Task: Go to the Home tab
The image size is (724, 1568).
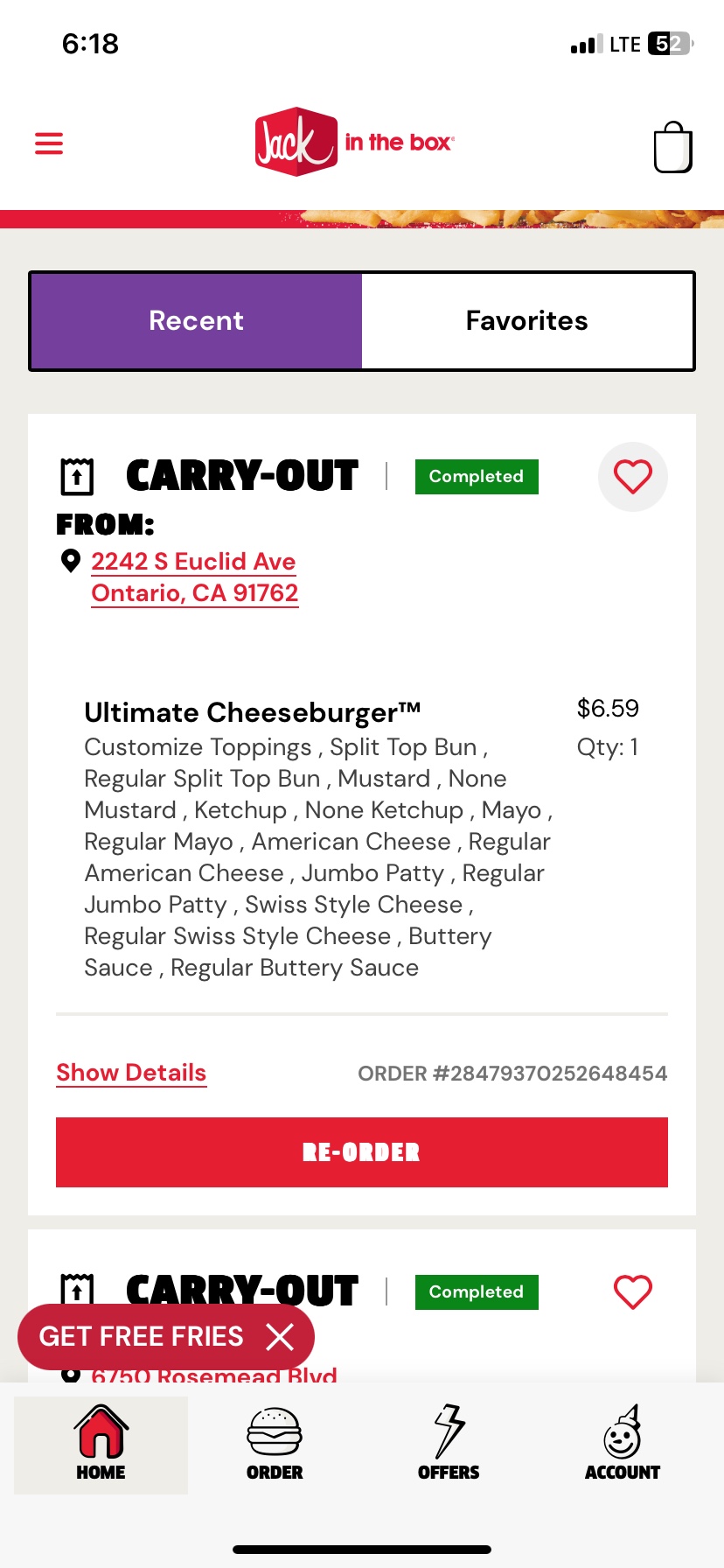Action: pyautogui.click(x=101, y=1444)
